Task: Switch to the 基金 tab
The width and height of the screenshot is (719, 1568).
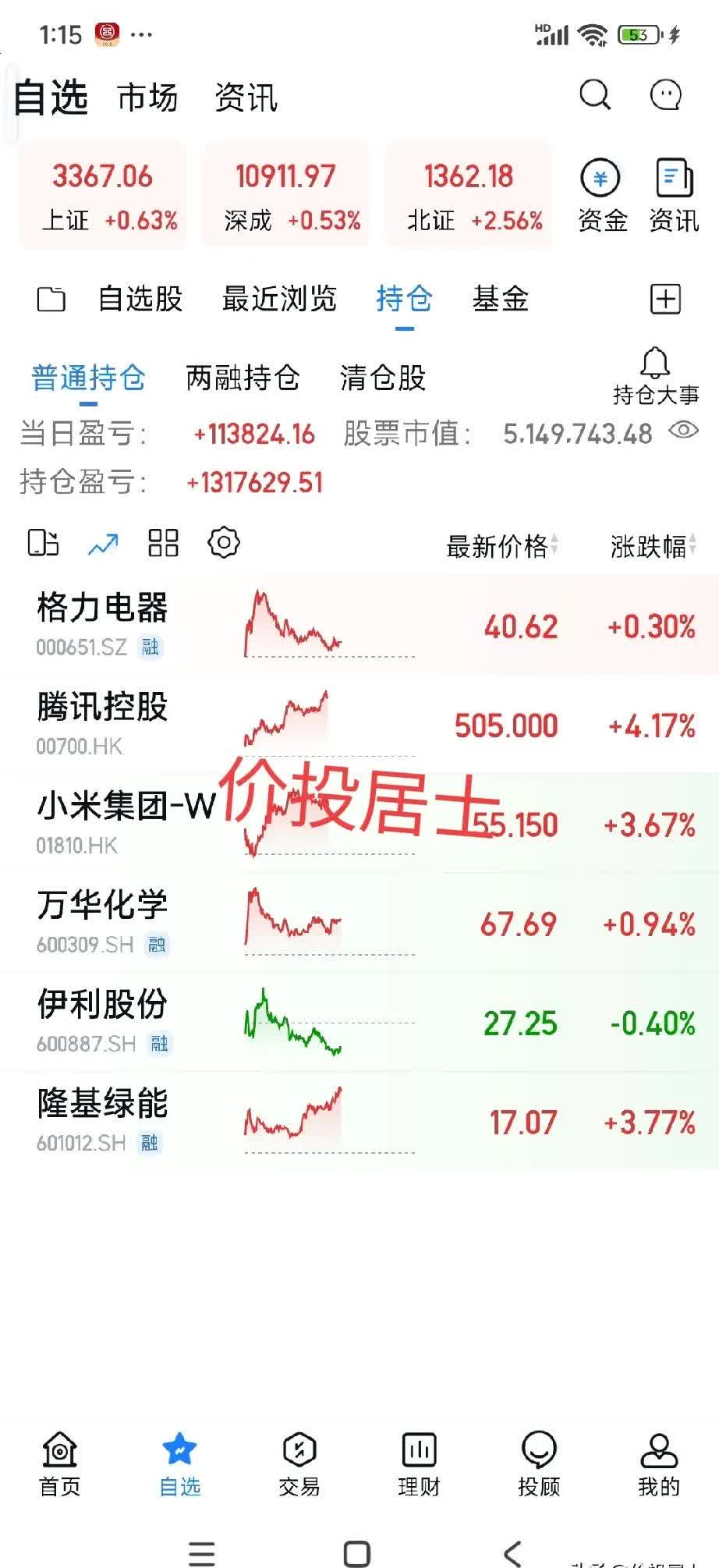Action: (500, 299)
